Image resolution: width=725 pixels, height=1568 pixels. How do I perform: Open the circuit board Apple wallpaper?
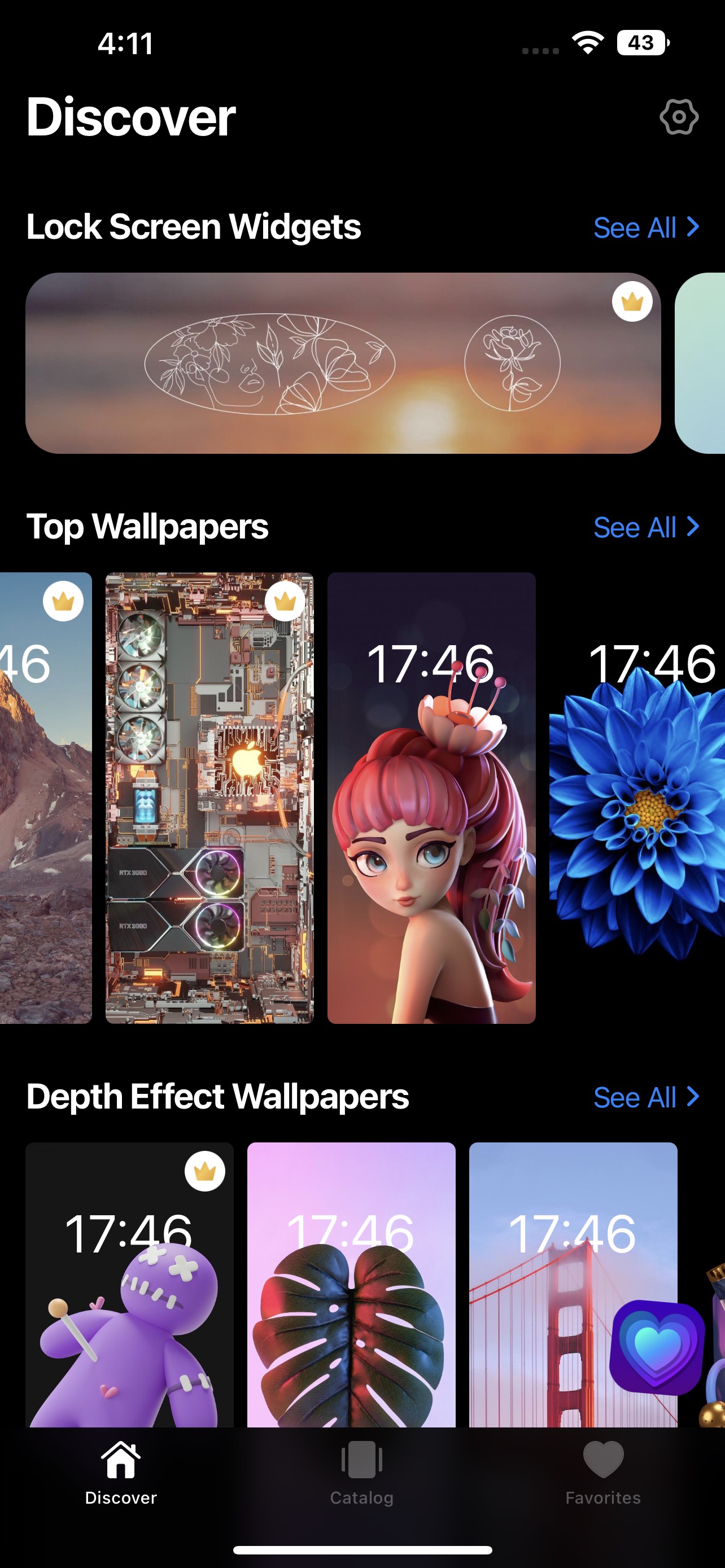click(209, 798)
